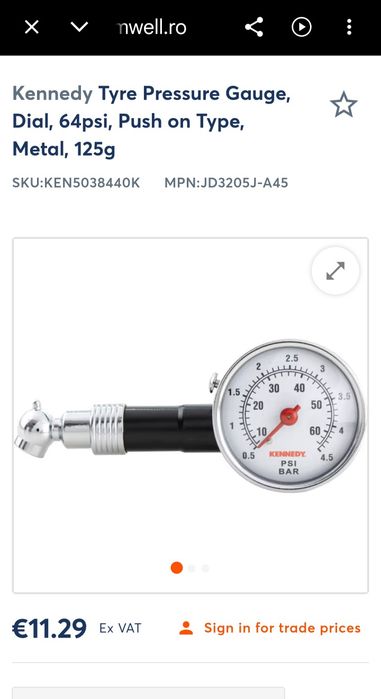Add the gauge to favourites with the star

344,105
